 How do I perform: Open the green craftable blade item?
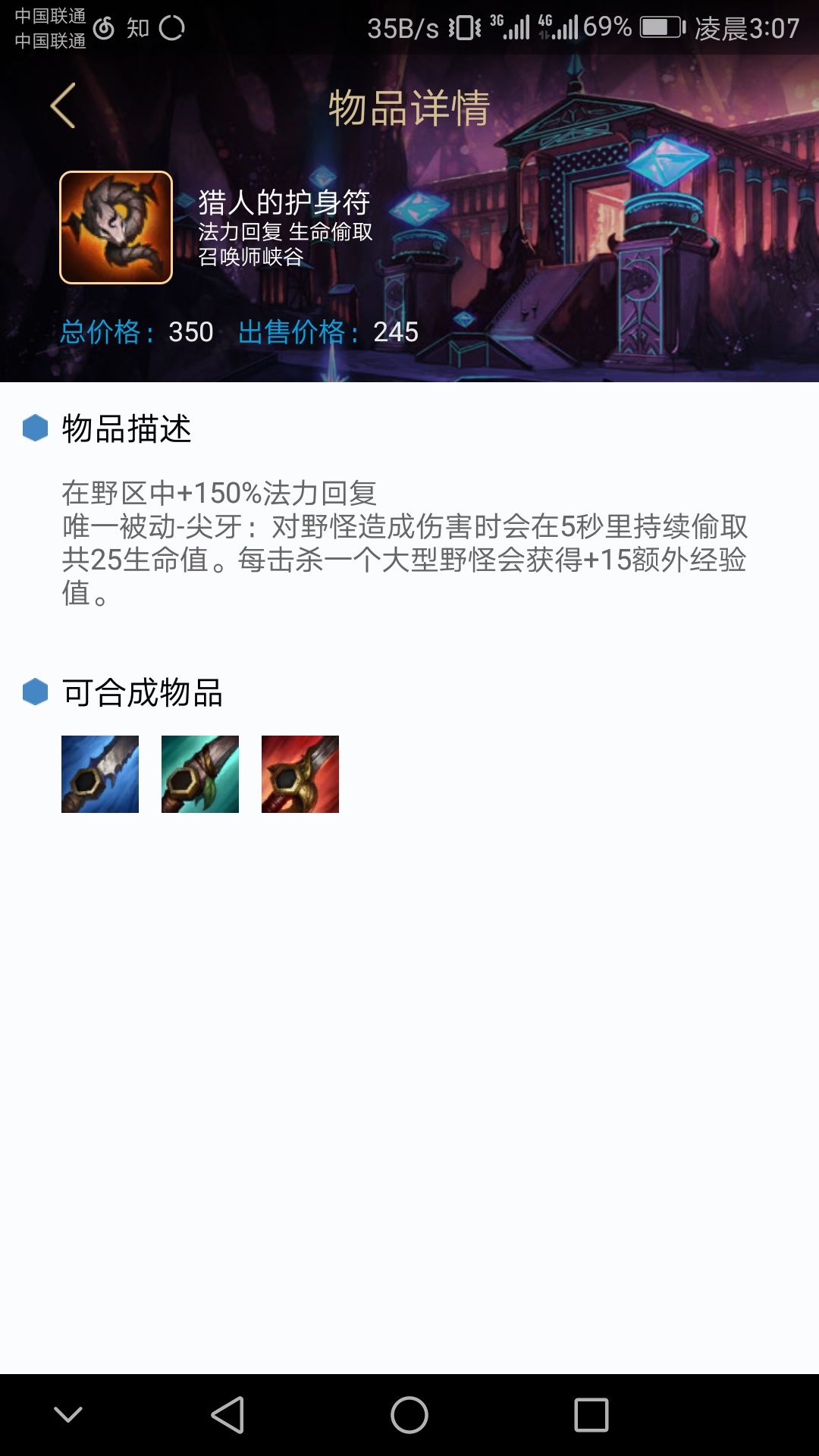(200, 774)
